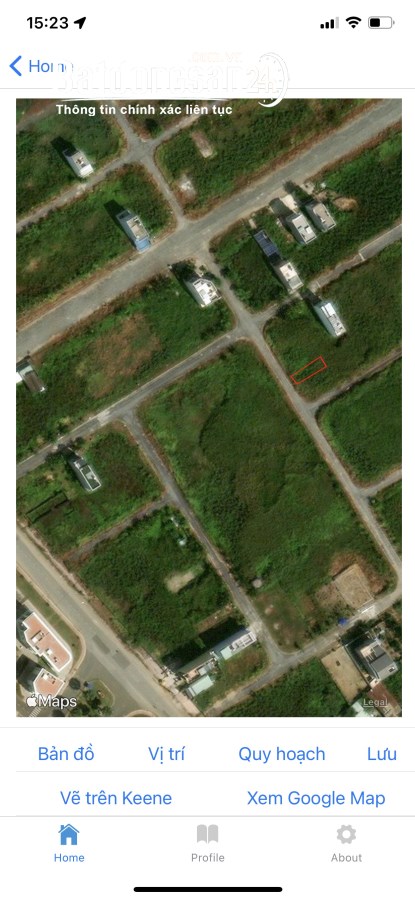Open the Legal link on the map
415x900 pixels.
(375, 703)
